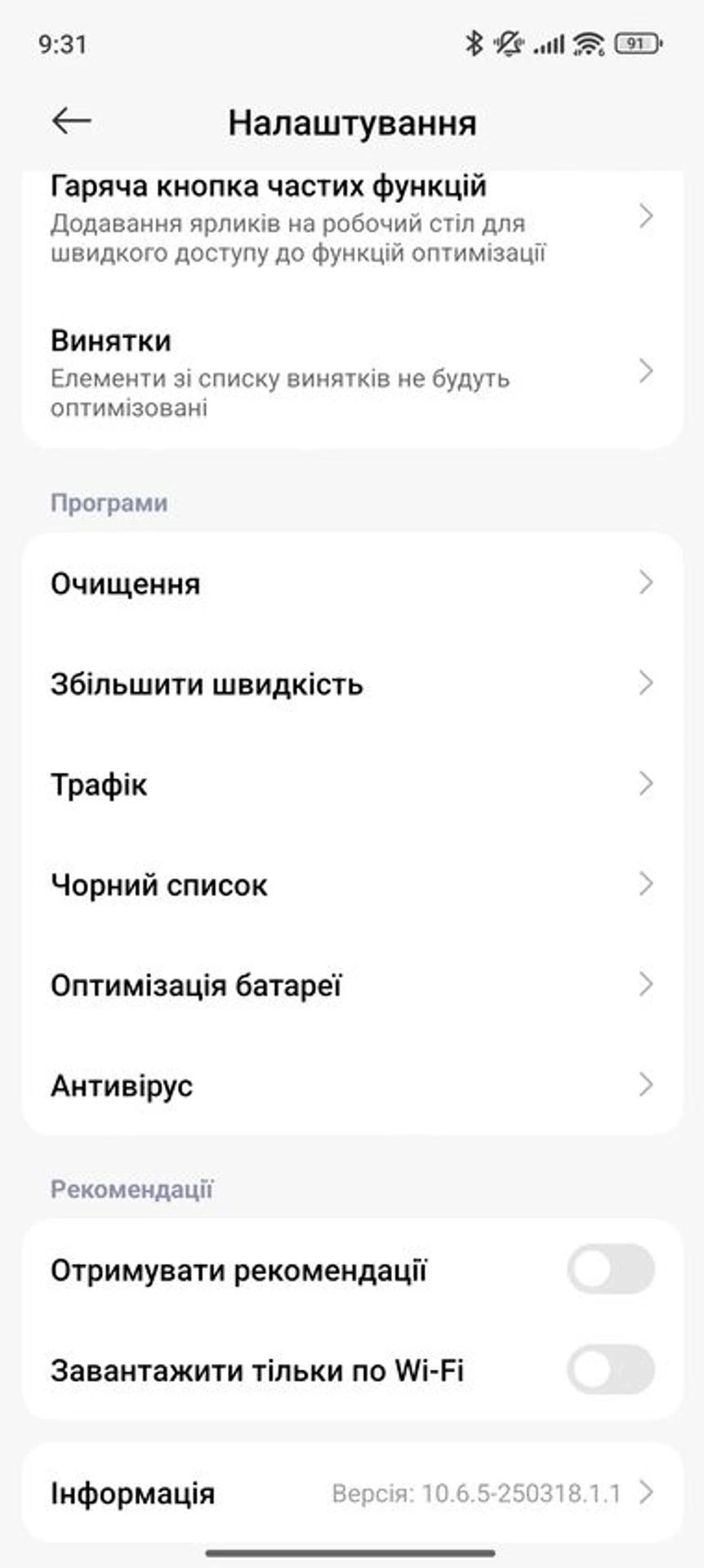Viewport: 704px width, 1568px height.
Task: Open Збільшити швидкість settings
Action: tap(351, 684)
